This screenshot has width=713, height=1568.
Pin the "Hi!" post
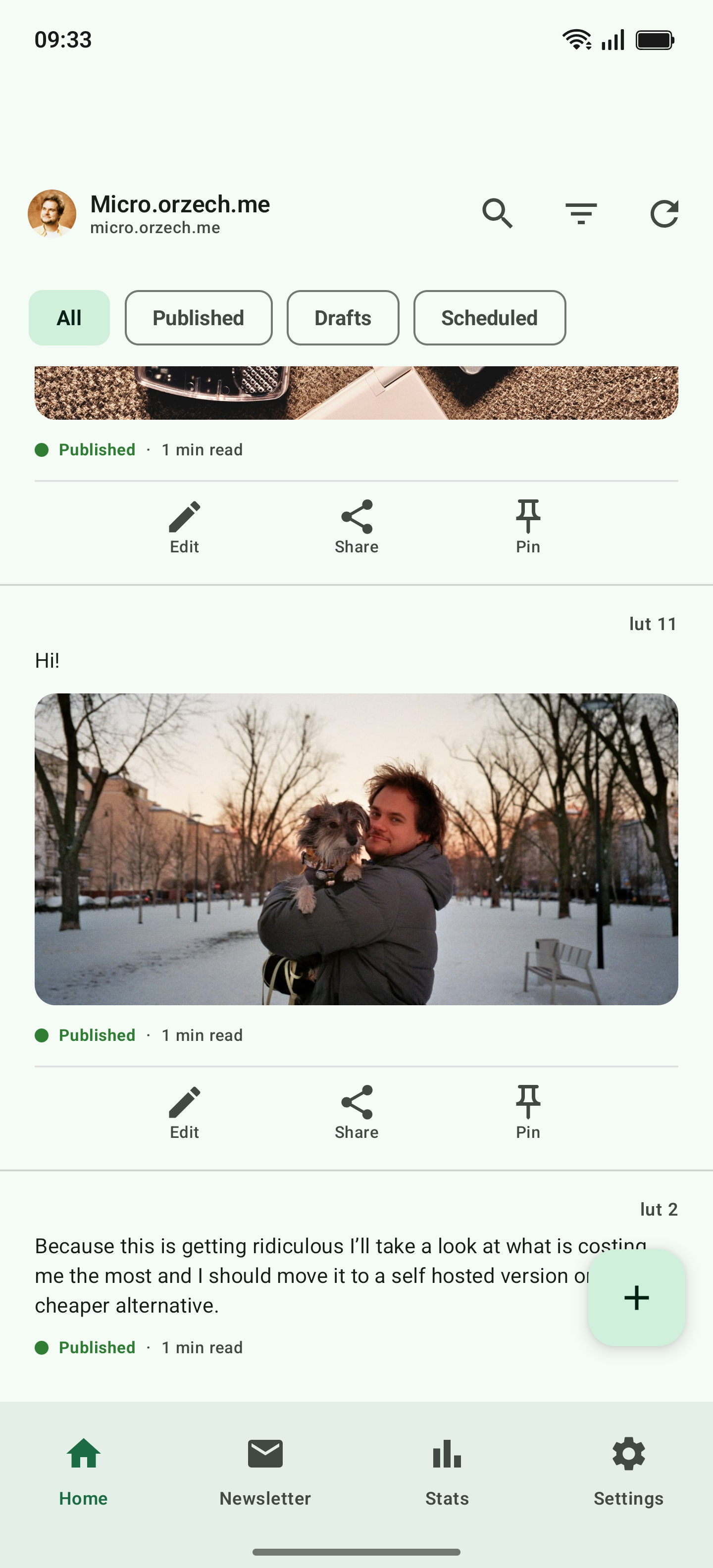527,1112
